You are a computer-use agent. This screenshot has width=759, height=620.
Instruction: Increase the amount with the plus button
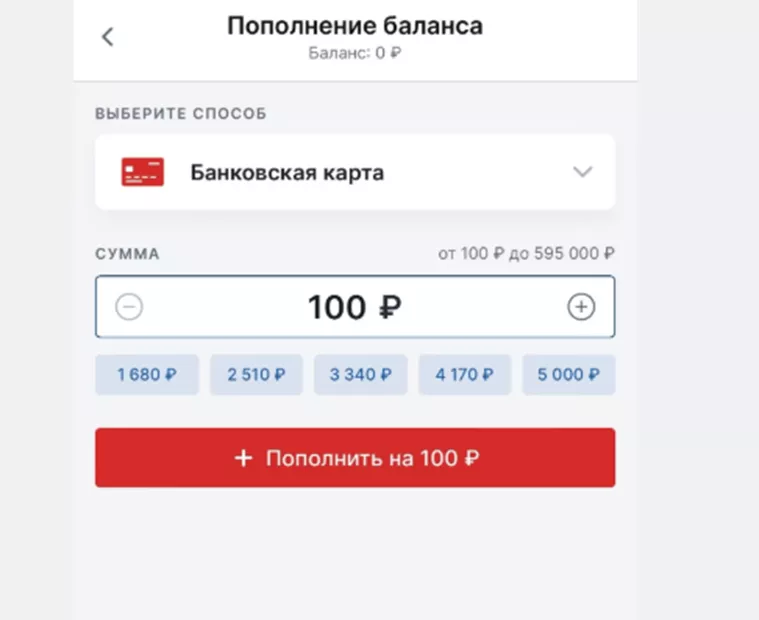581,307
